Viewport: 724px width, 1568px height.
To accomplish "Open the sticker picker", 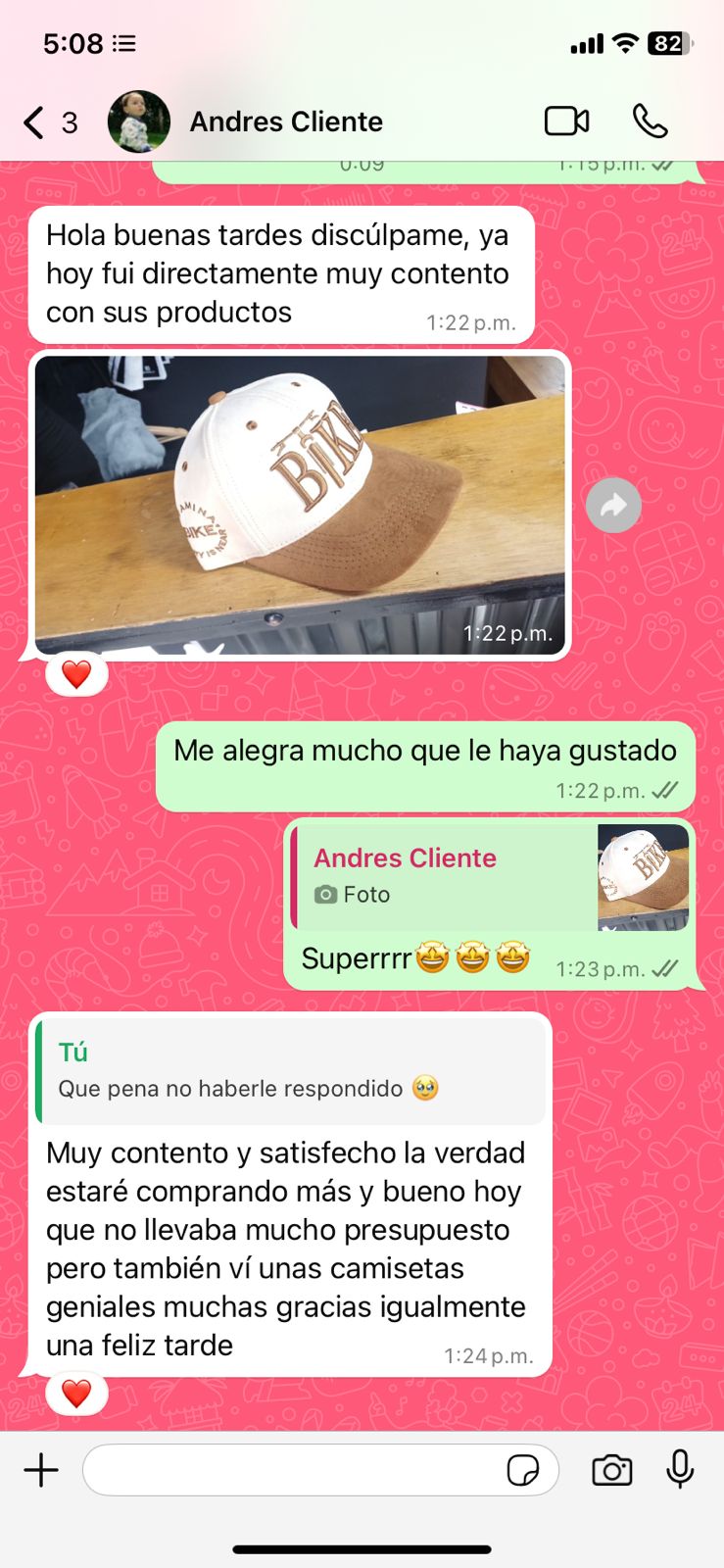I will pos(523,1470).
